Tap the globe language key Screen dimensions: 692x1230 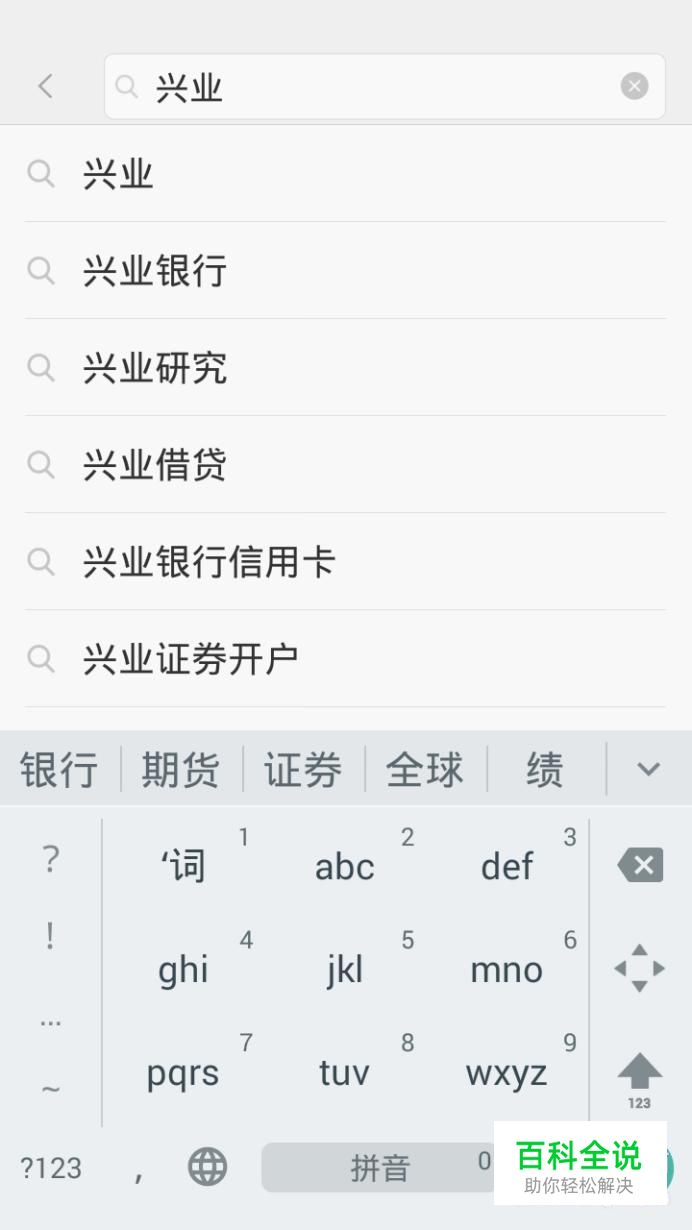pyautogui.click(x=208, y=1167)
